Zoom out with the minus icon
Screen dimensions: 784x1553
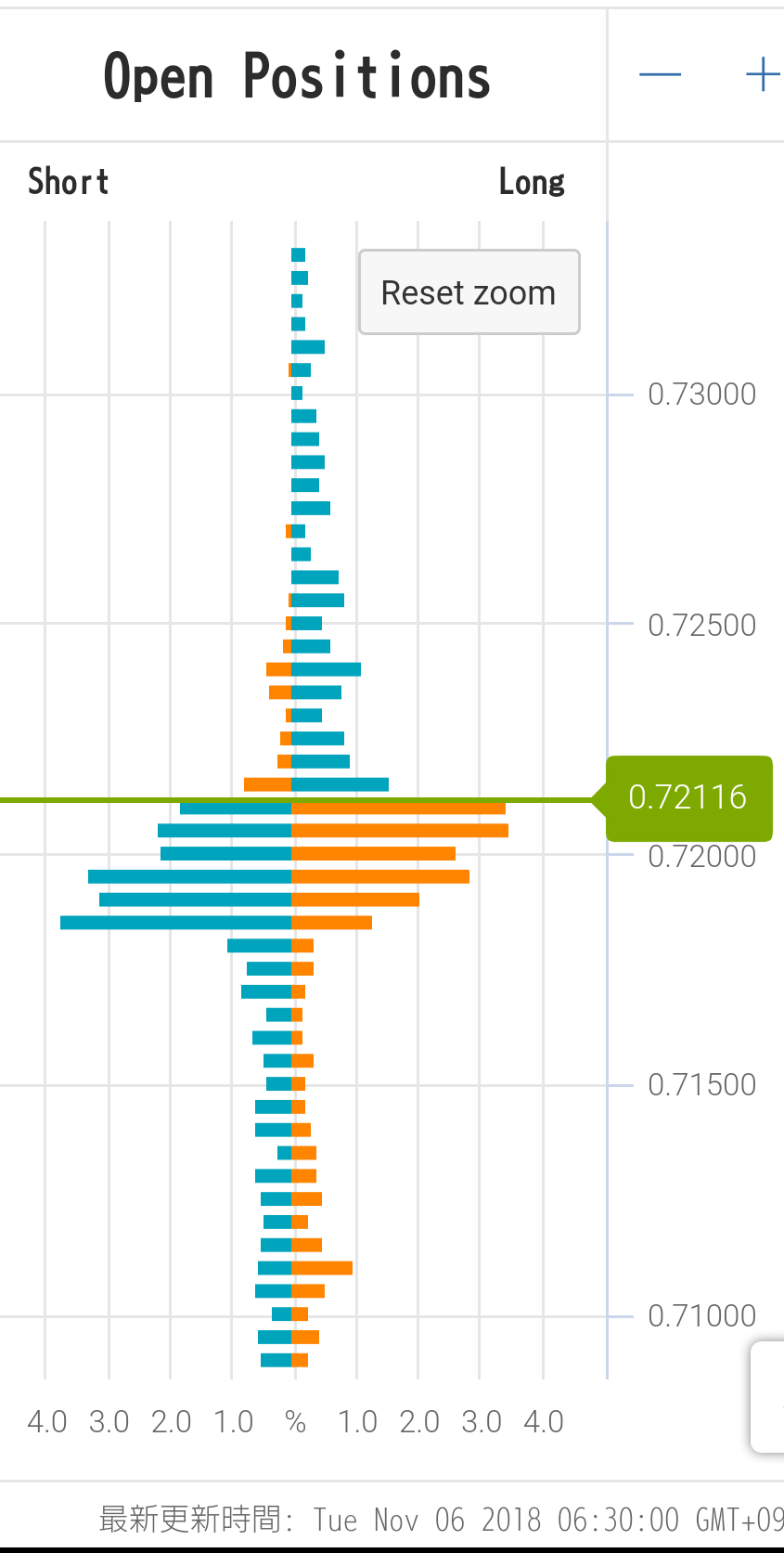661,74
